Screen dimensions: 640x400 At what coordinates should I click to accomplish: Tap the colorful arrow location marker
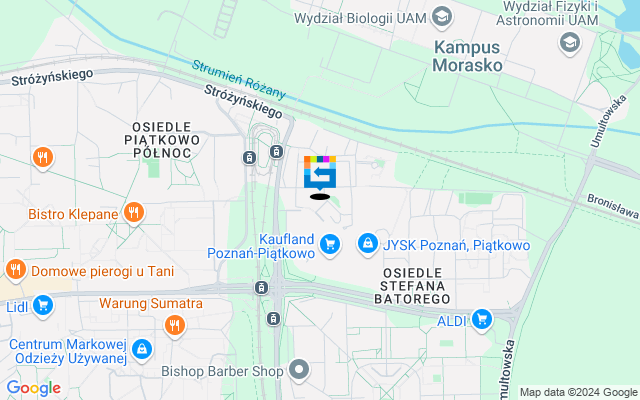320,171
